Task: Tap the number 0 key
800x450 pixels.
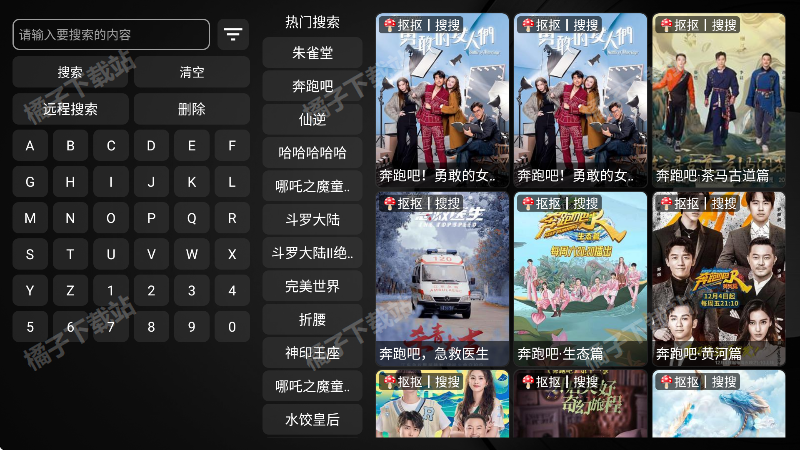Action: pos(232,326)
